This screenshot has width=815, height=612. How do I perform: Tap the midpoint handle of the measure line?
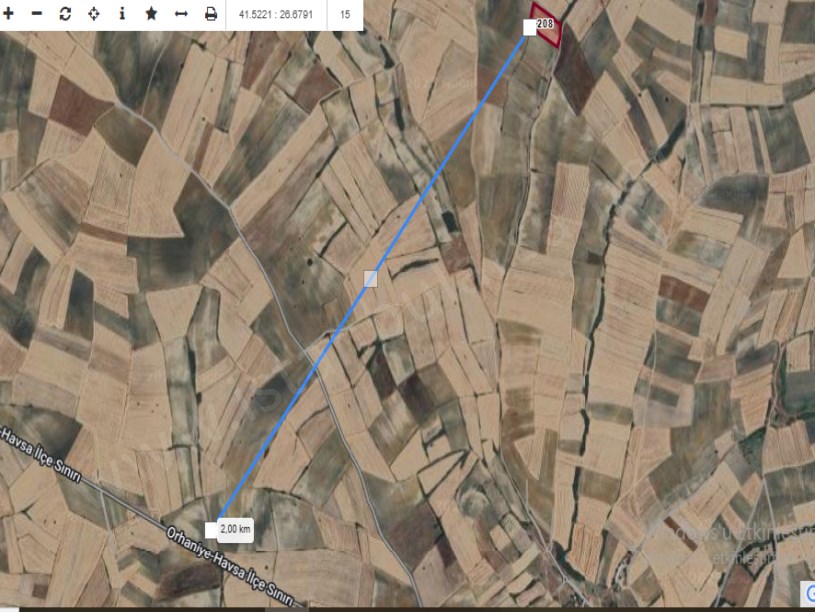click(370, 279)
